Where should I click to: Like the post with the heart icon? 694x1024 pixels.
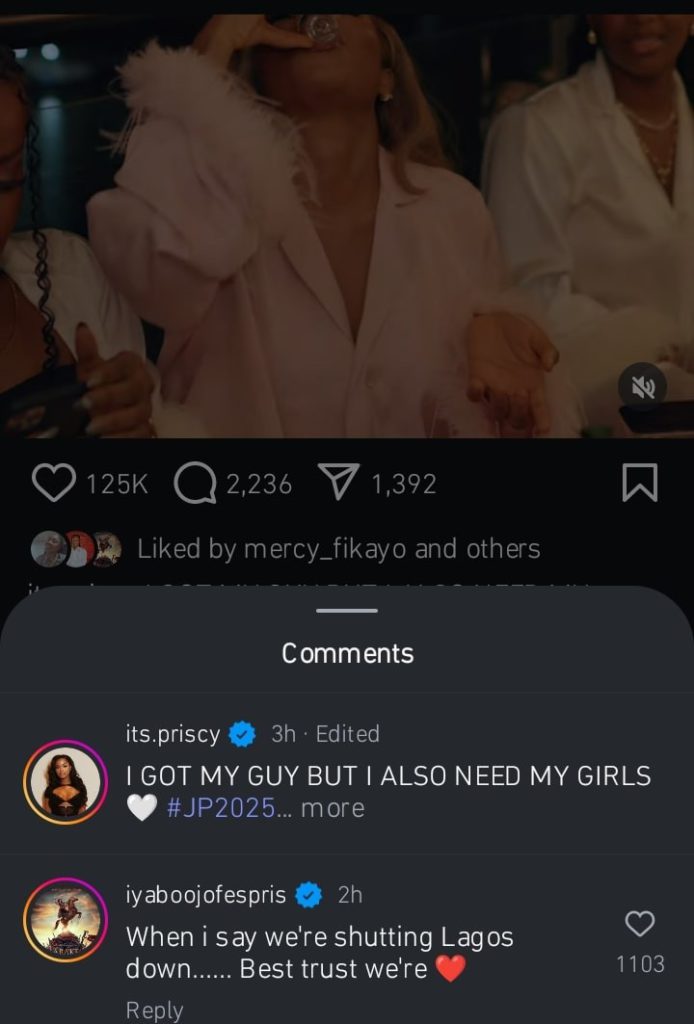[x=54, y=484]
